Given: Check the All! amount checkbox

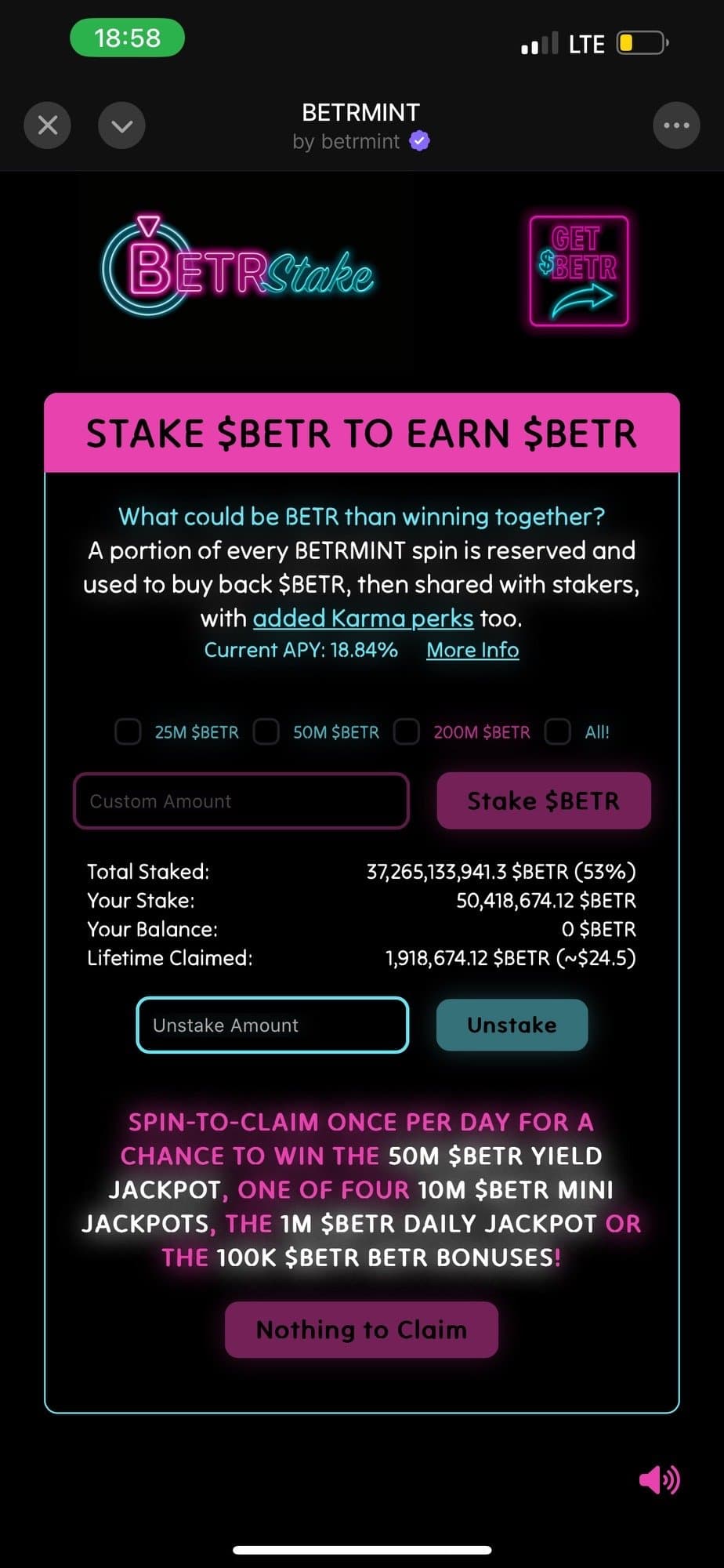Looking at the screenshot, I should [x=557, y=731].
